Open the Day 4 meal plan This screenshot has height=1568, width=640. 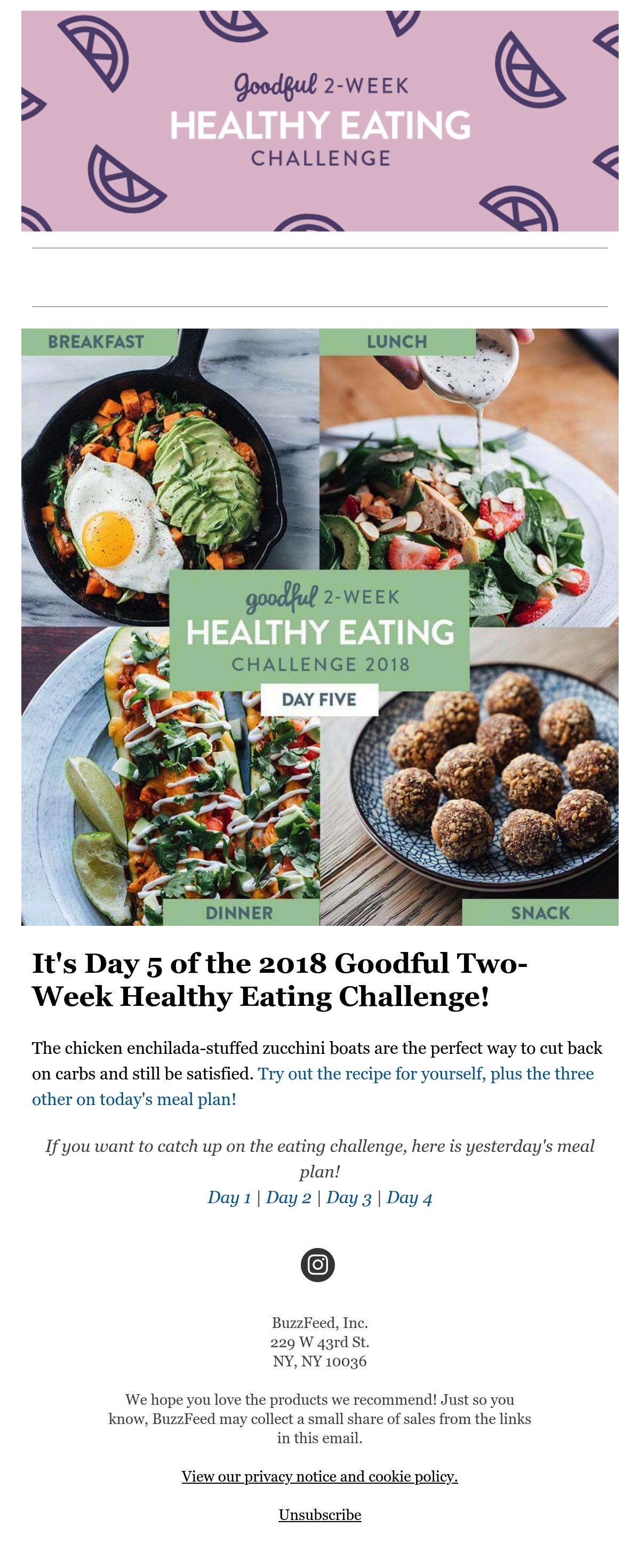(409, 1197)
